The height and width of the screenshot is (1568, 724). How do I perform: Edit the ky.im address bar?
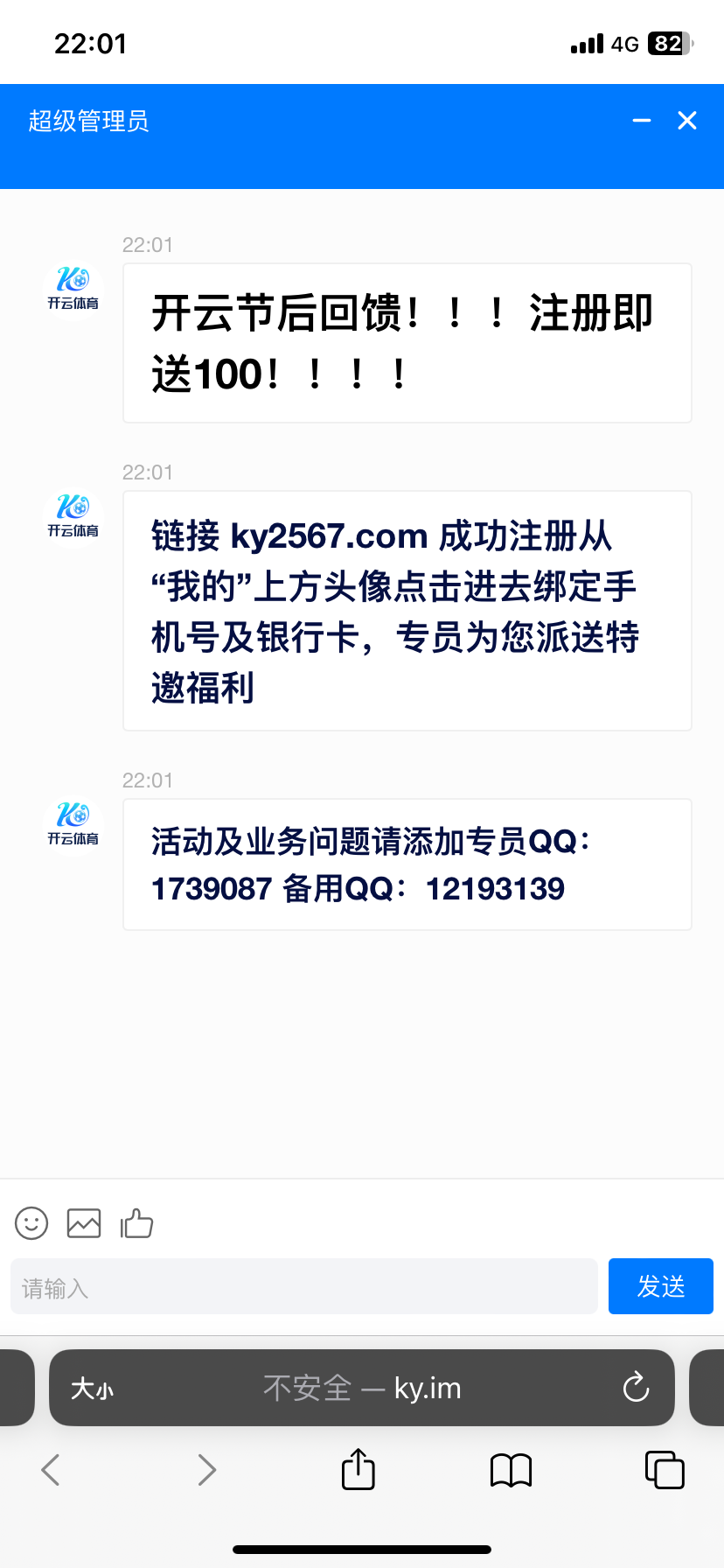(362, 1389)
